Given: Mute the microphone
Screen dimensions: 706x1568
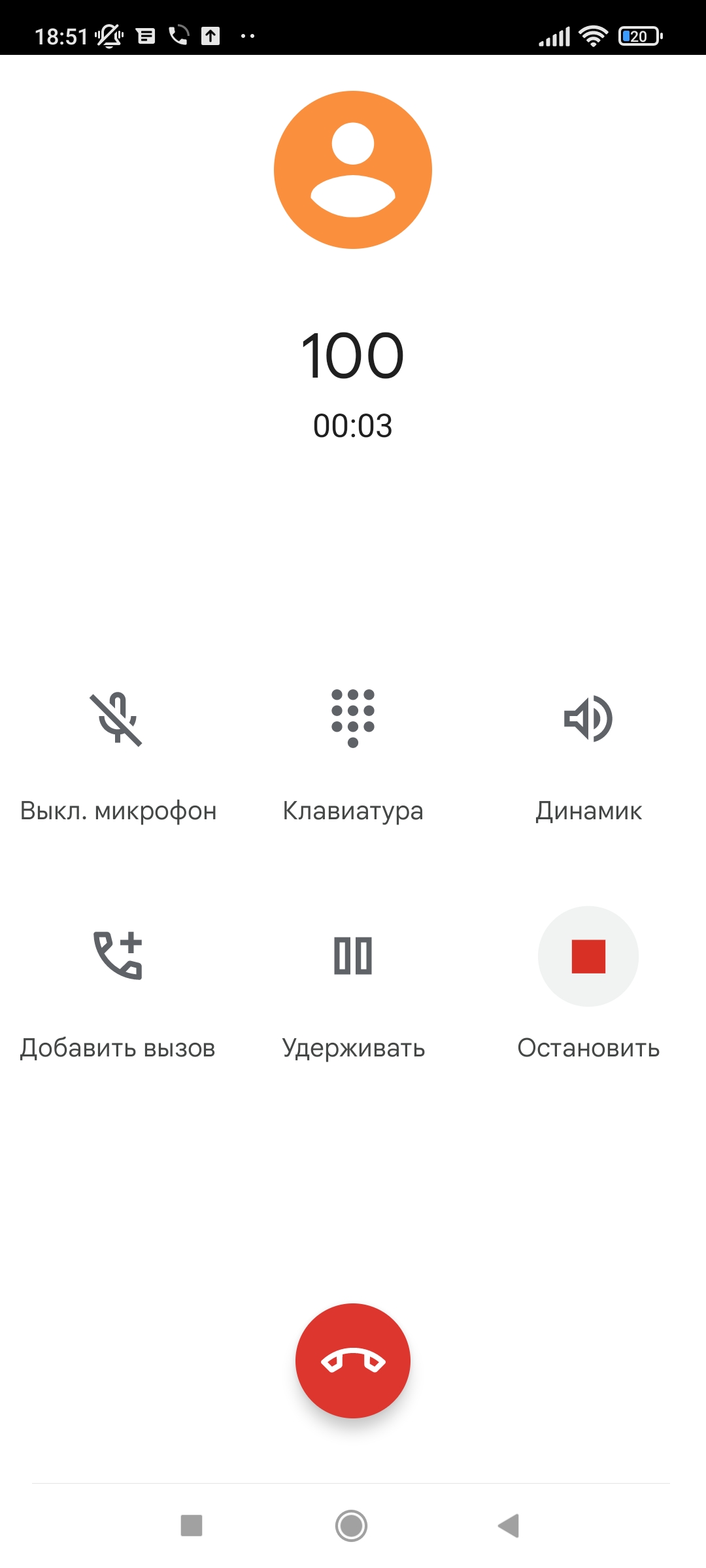Looking at the screenshot, I should (x=117, y=719).
